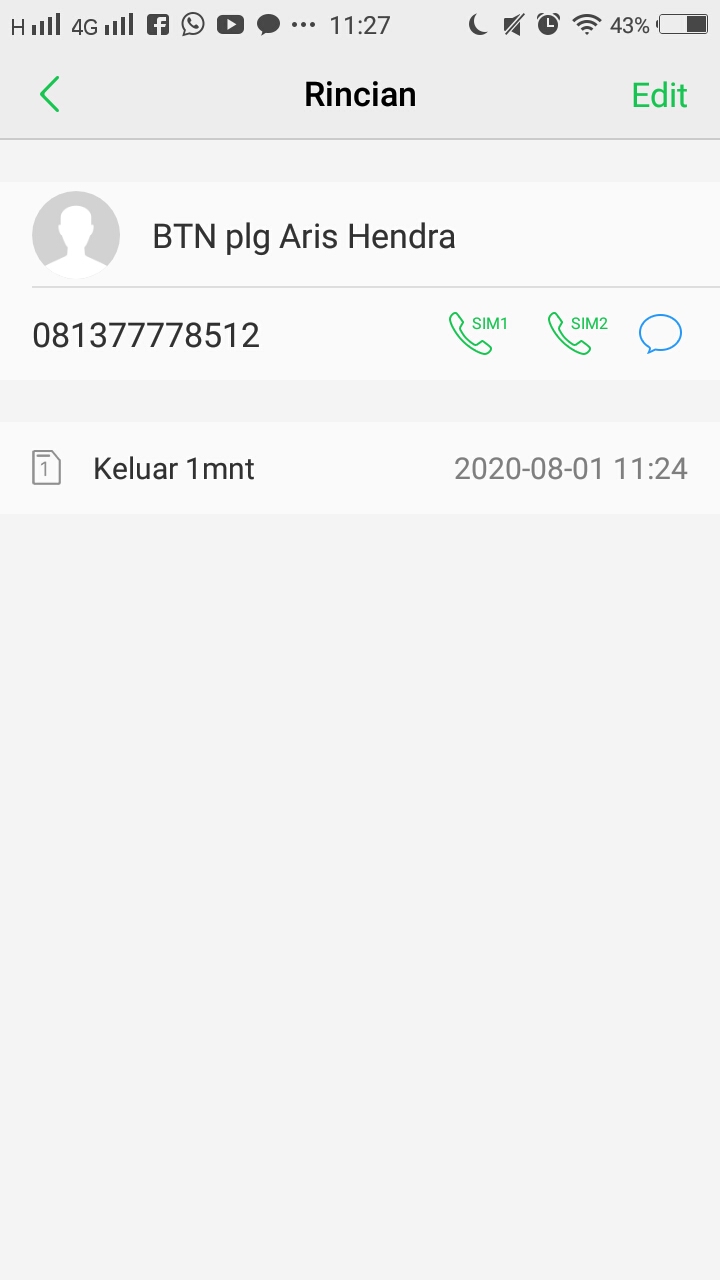Tap Edit to modify this contact

[x=659, y=95]
